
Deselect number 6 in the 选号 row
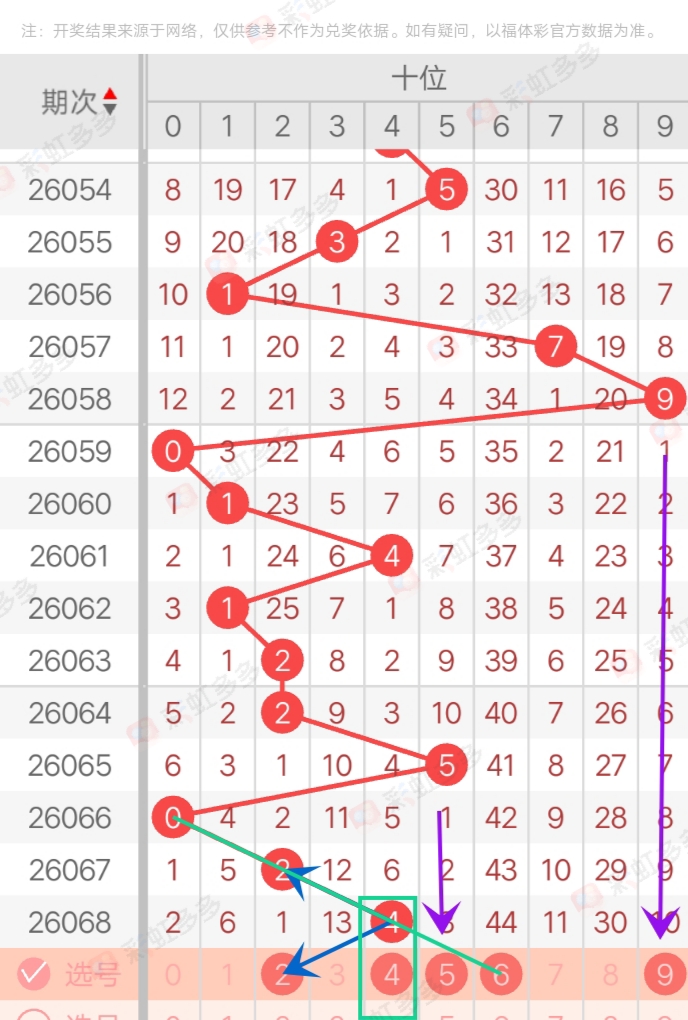coord(501,974)
